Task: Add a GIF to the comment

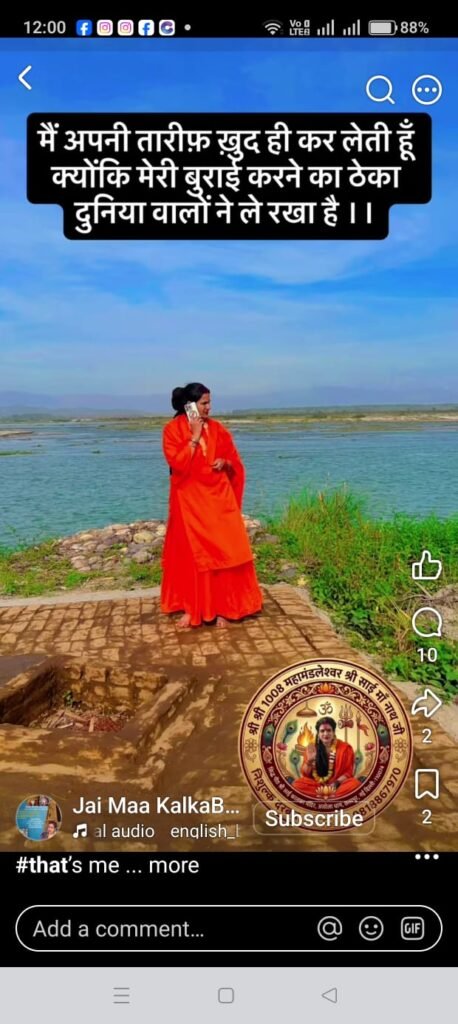Action: [x=412, y=929]
